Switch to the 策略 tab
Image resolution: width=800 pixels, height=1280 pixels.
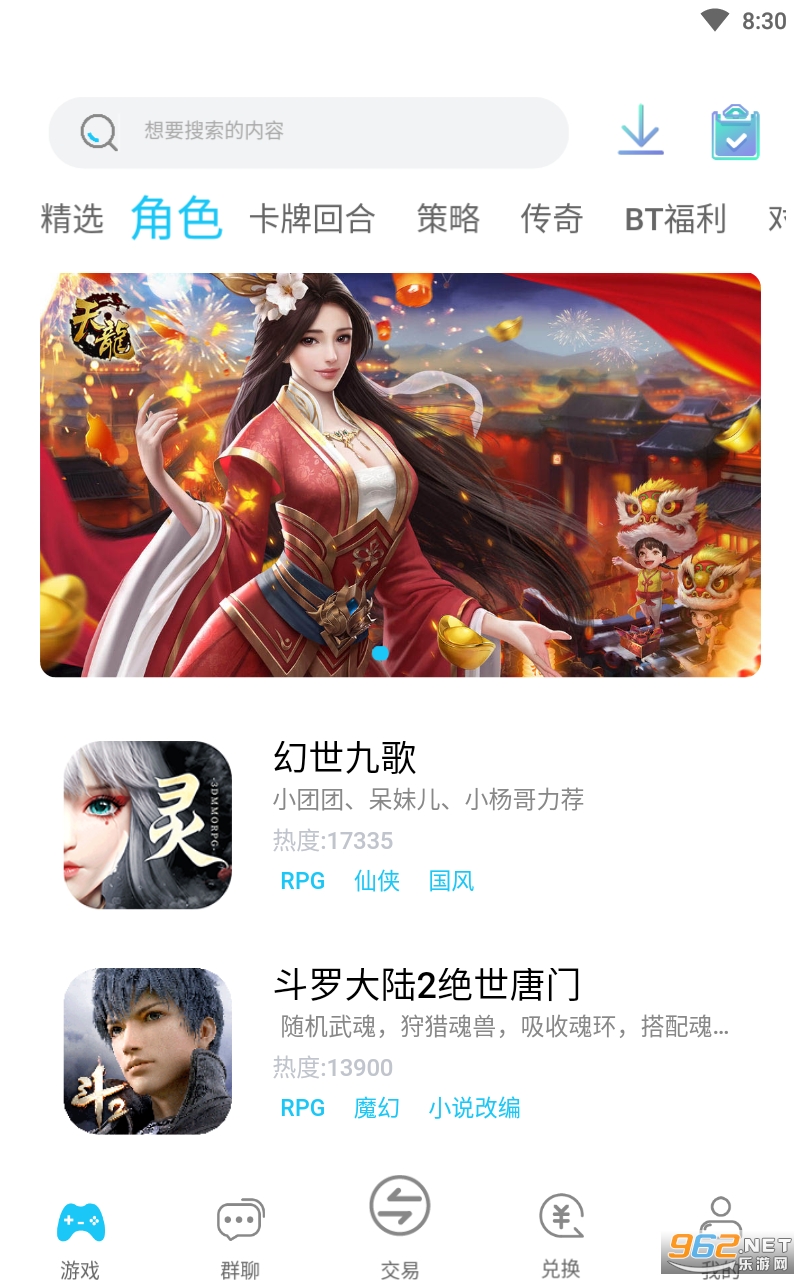pyautogui.click(x=448, y=218)
